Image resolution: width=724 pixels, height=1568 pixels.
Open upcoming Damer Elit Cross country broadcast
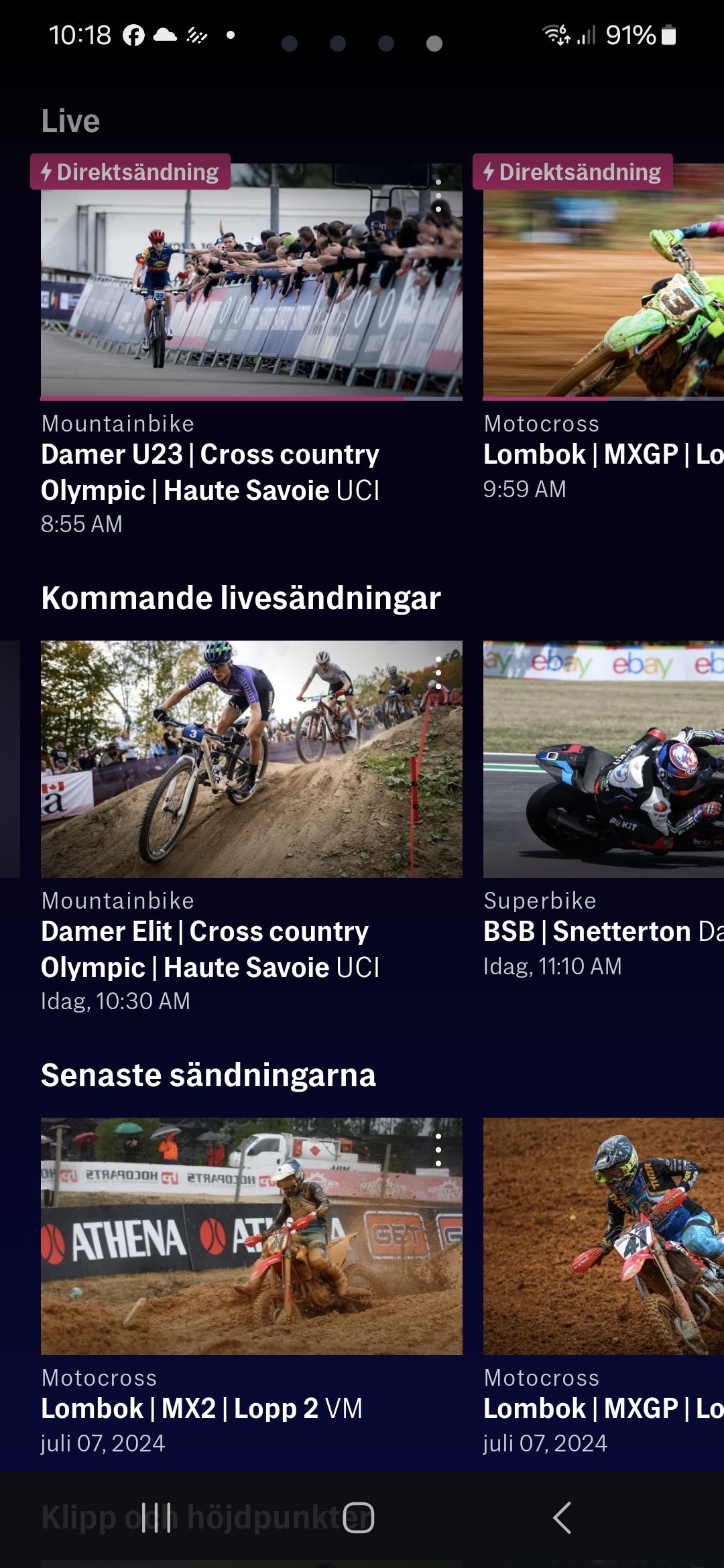click(x=251, y=759)
